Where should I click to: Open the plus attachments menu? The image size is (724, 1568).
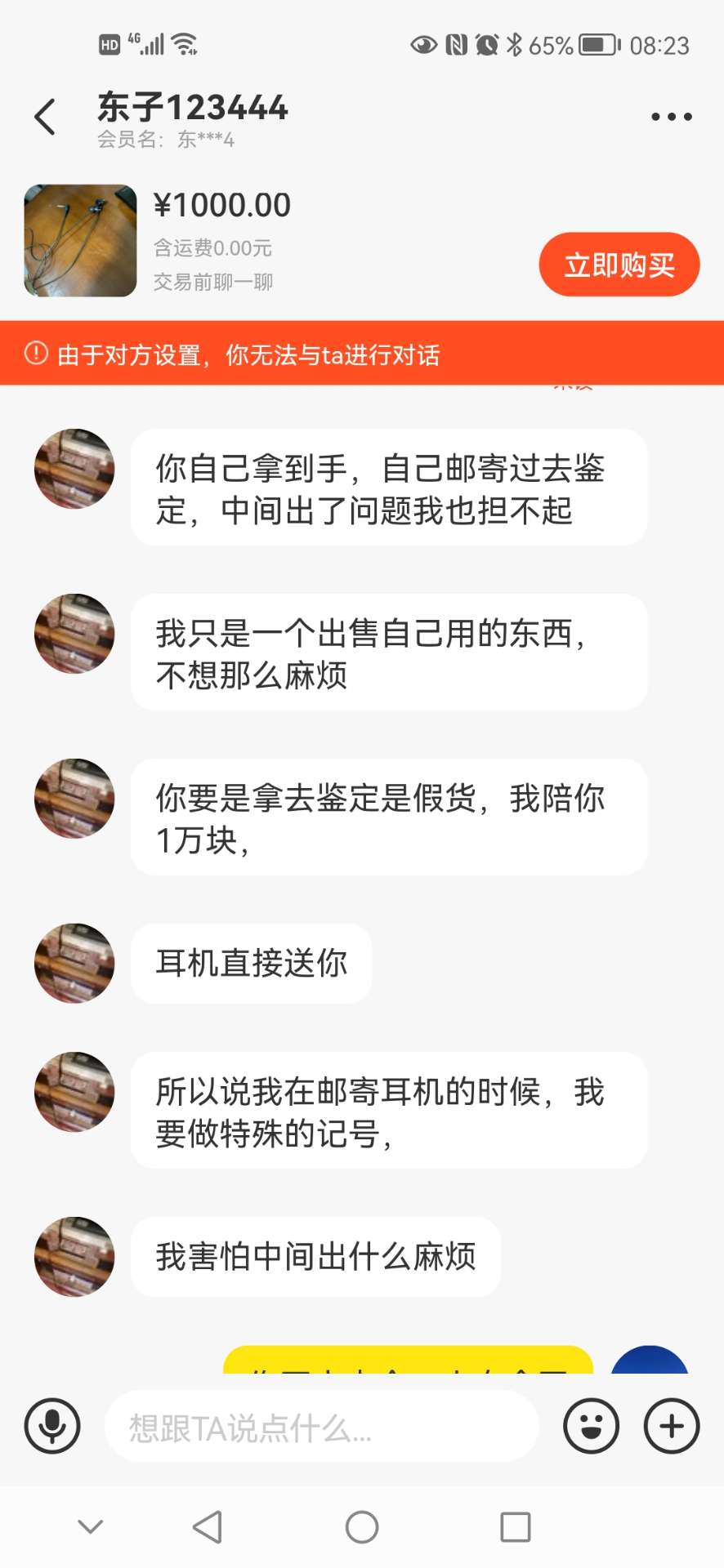click(x=671, y=1426)
